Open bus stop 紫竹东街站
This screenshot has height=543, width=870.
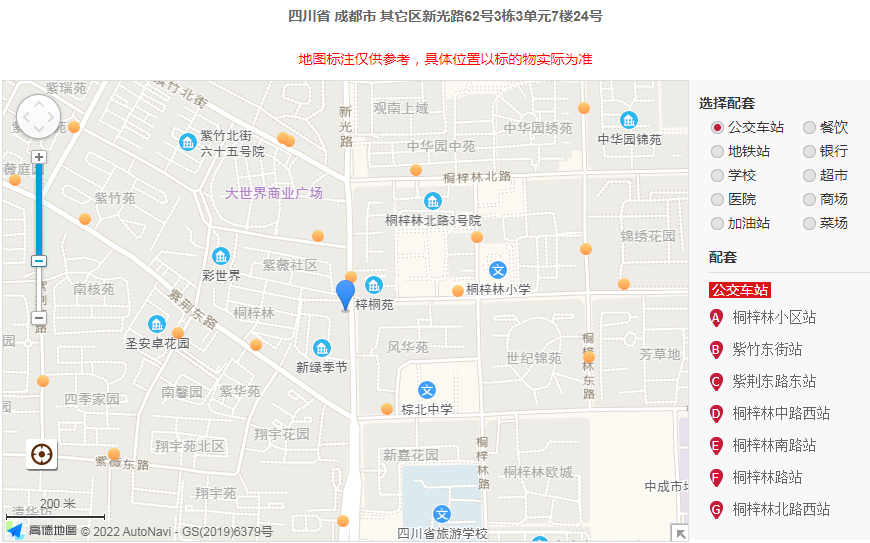point(766,350)
